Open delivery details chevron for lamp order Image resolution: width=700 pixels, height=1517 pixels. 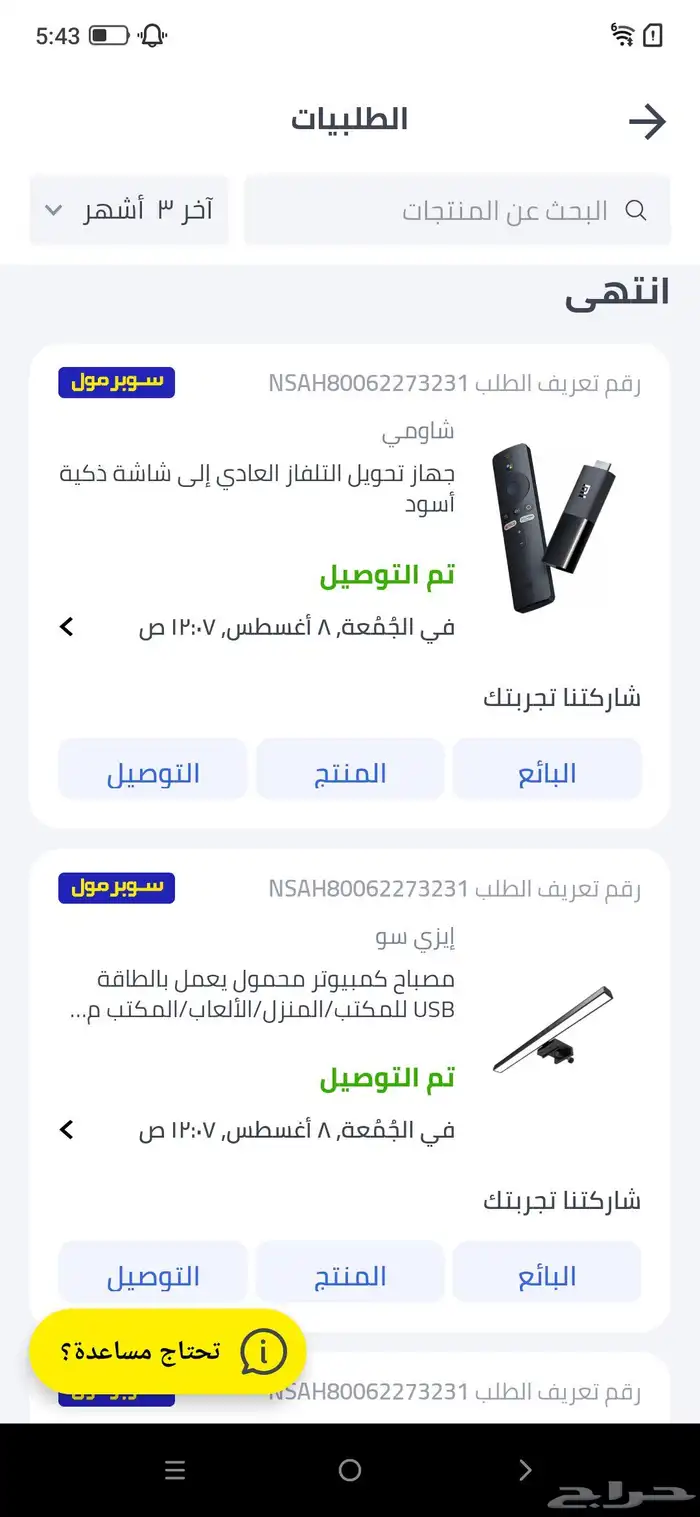[x=67, y=1130]
